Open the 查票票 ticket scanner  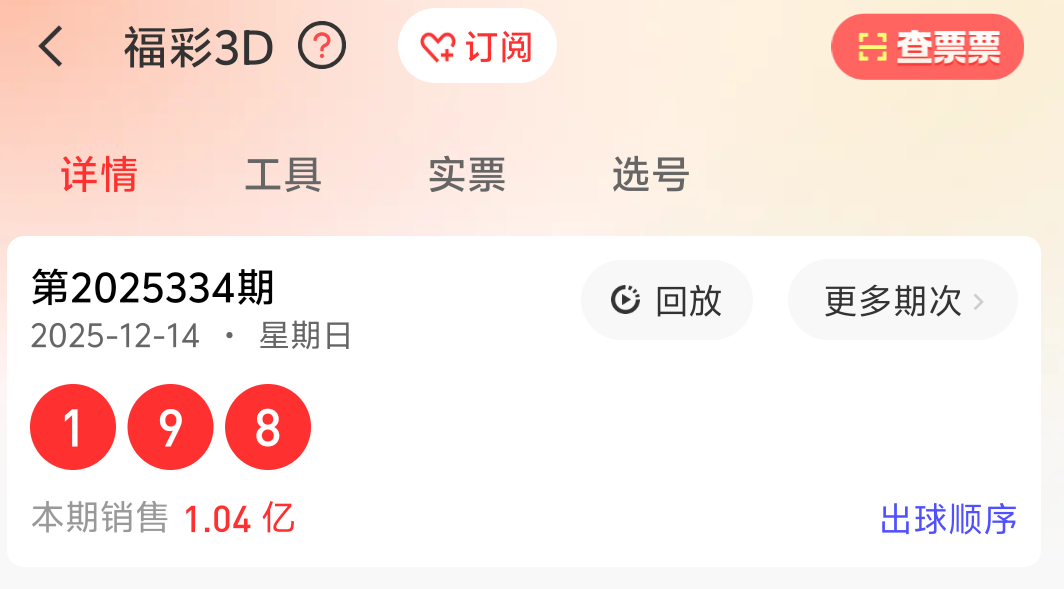(x=927, y=47)
